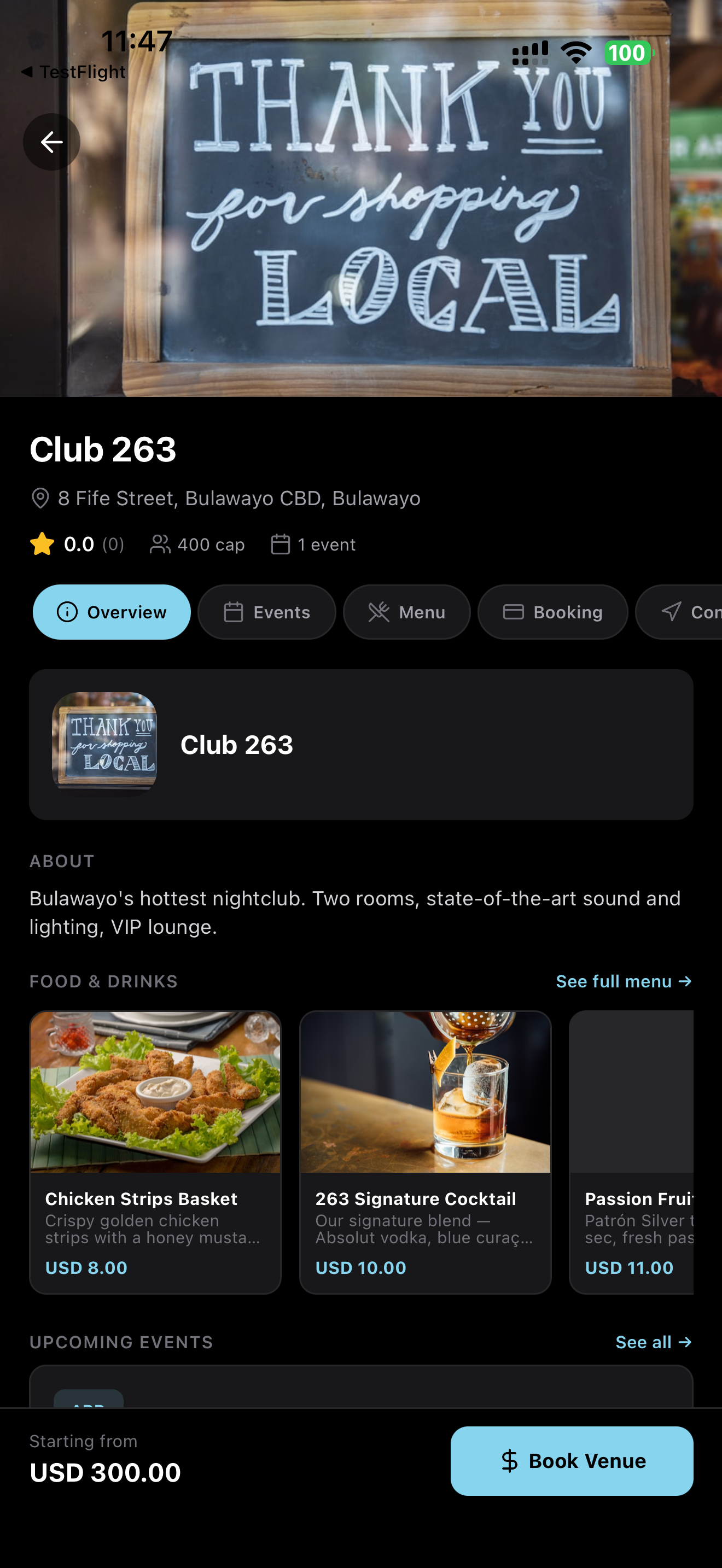This screenshot has width=722, height=1568.
Task: Tap See full menu link
Action: [x=624, y=981]
